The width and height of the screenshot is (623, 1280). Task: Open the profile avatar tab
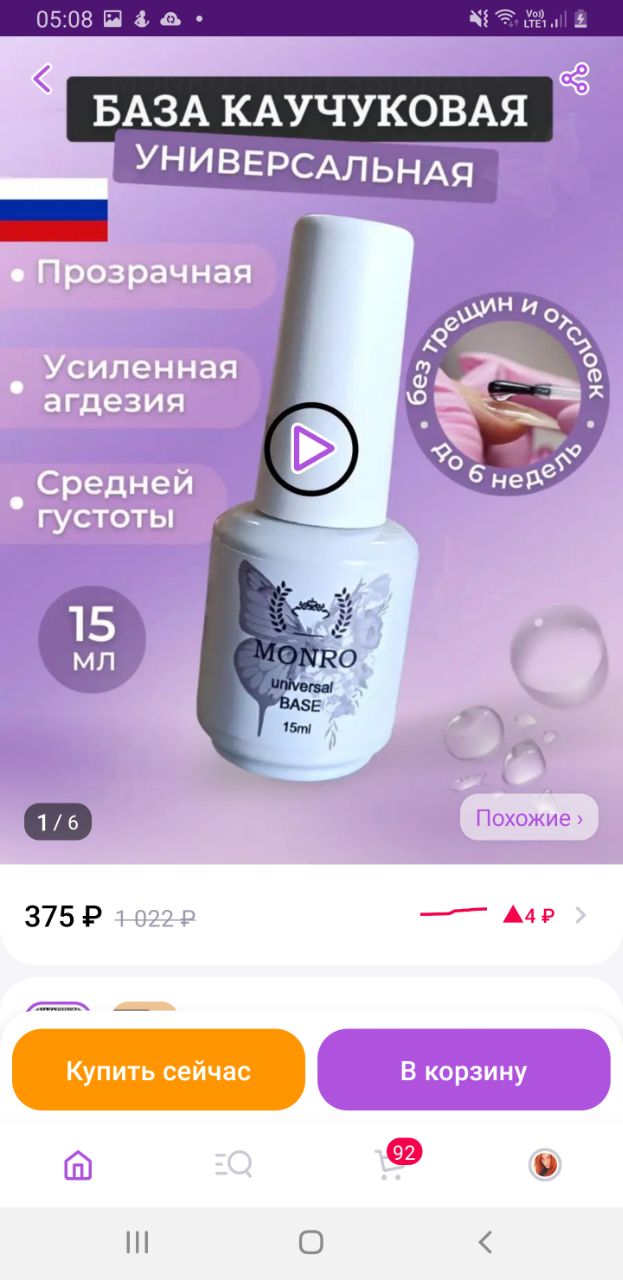pos(545,1164)
